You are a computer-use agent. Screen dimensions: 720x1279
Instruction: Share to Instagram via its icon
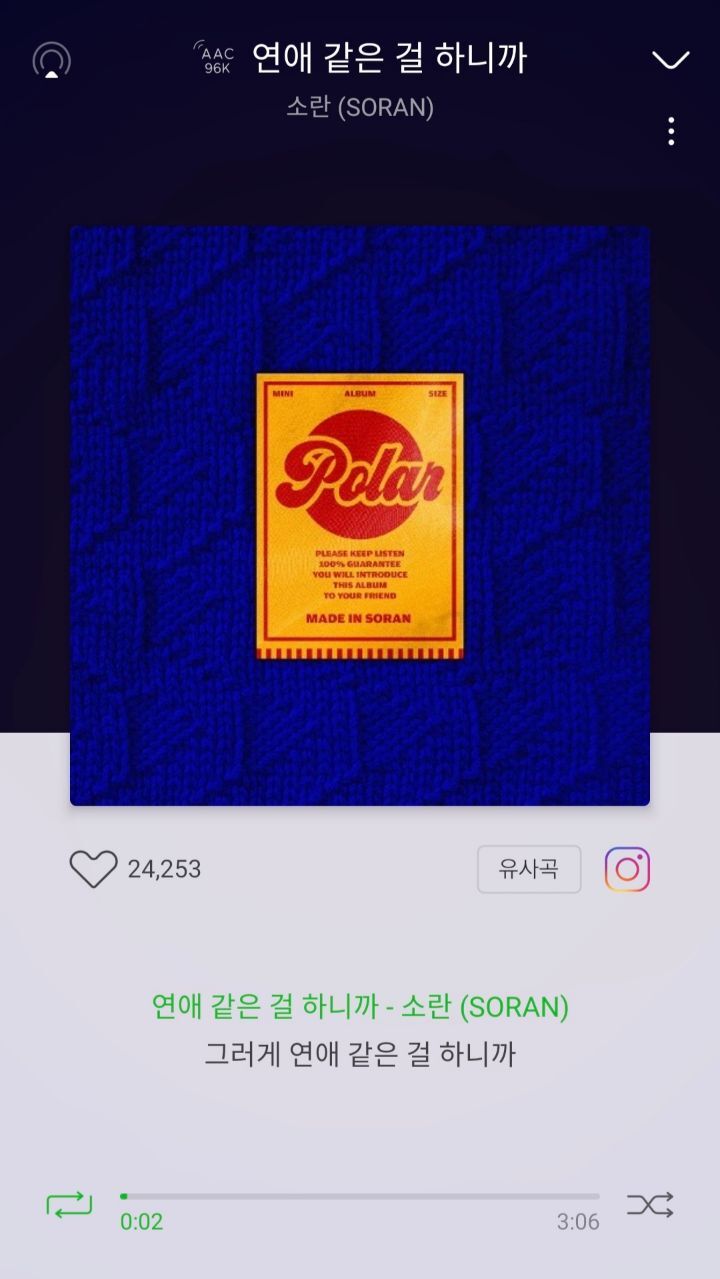click(x=627, y=869)
